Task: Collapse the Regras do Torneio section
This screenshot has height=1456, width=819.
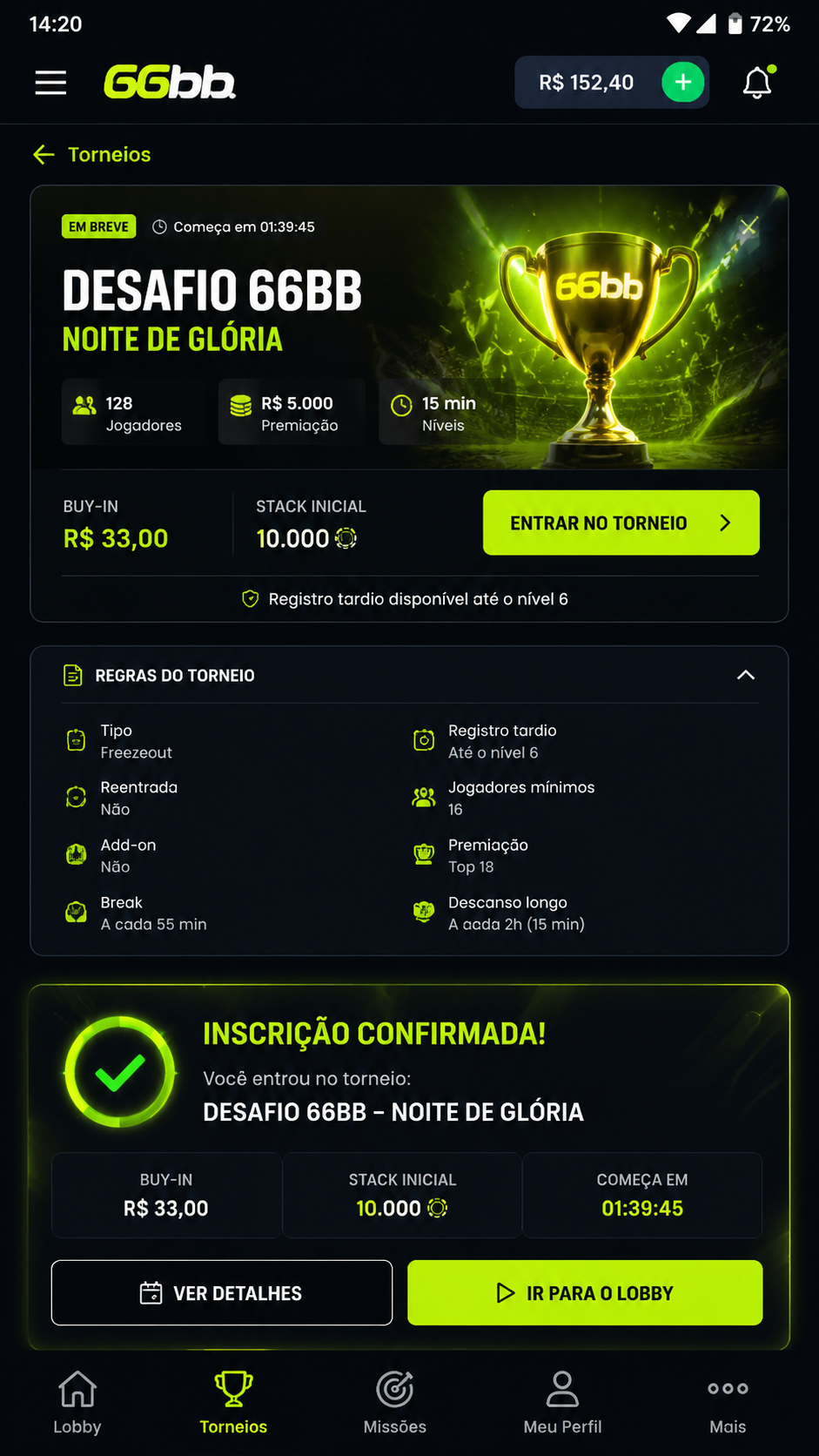Action: tap(746, 675)
